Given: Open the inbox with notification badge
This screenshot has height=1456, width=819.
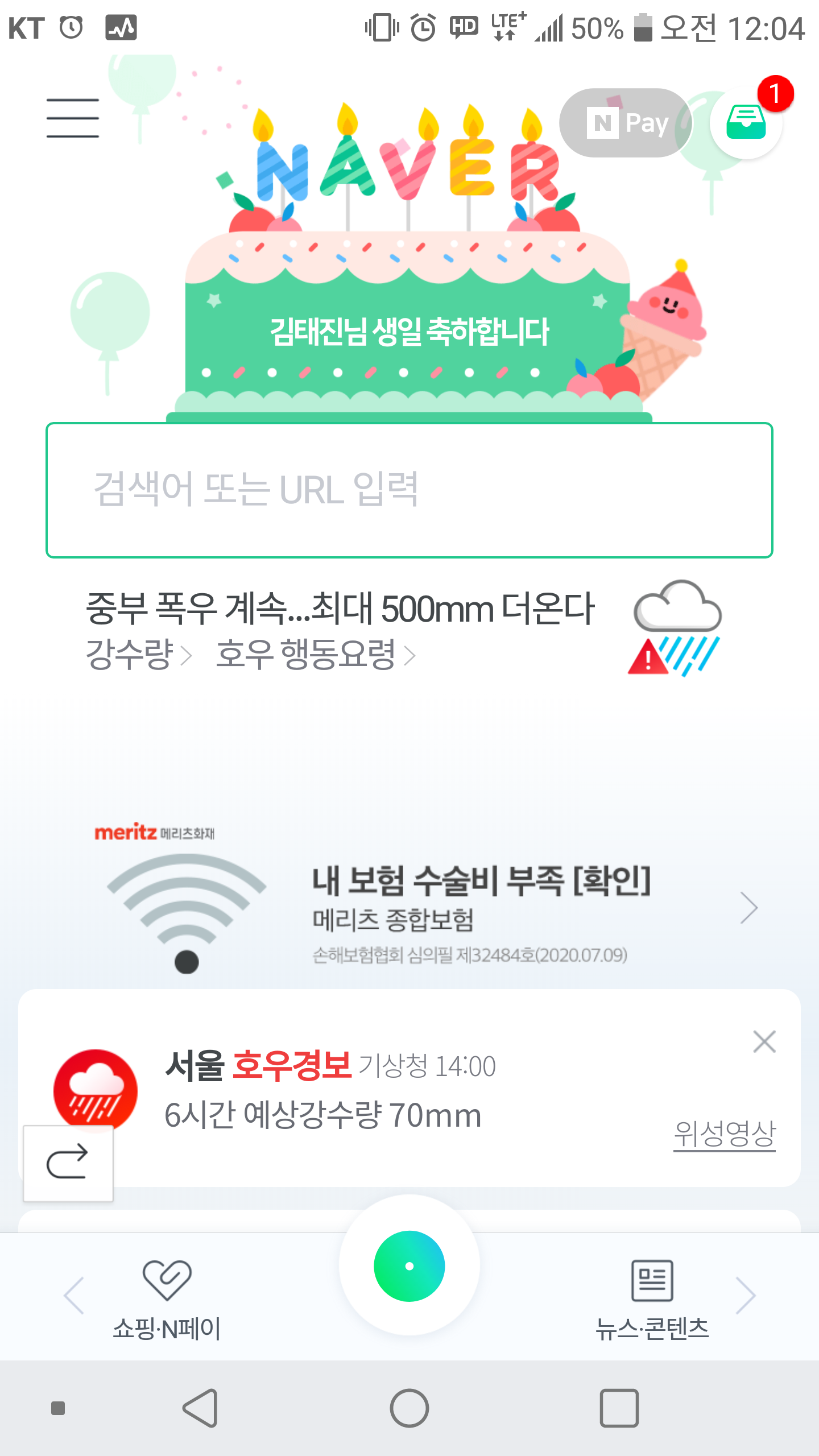Looking at the screenshot, I should tap(746, 123).
